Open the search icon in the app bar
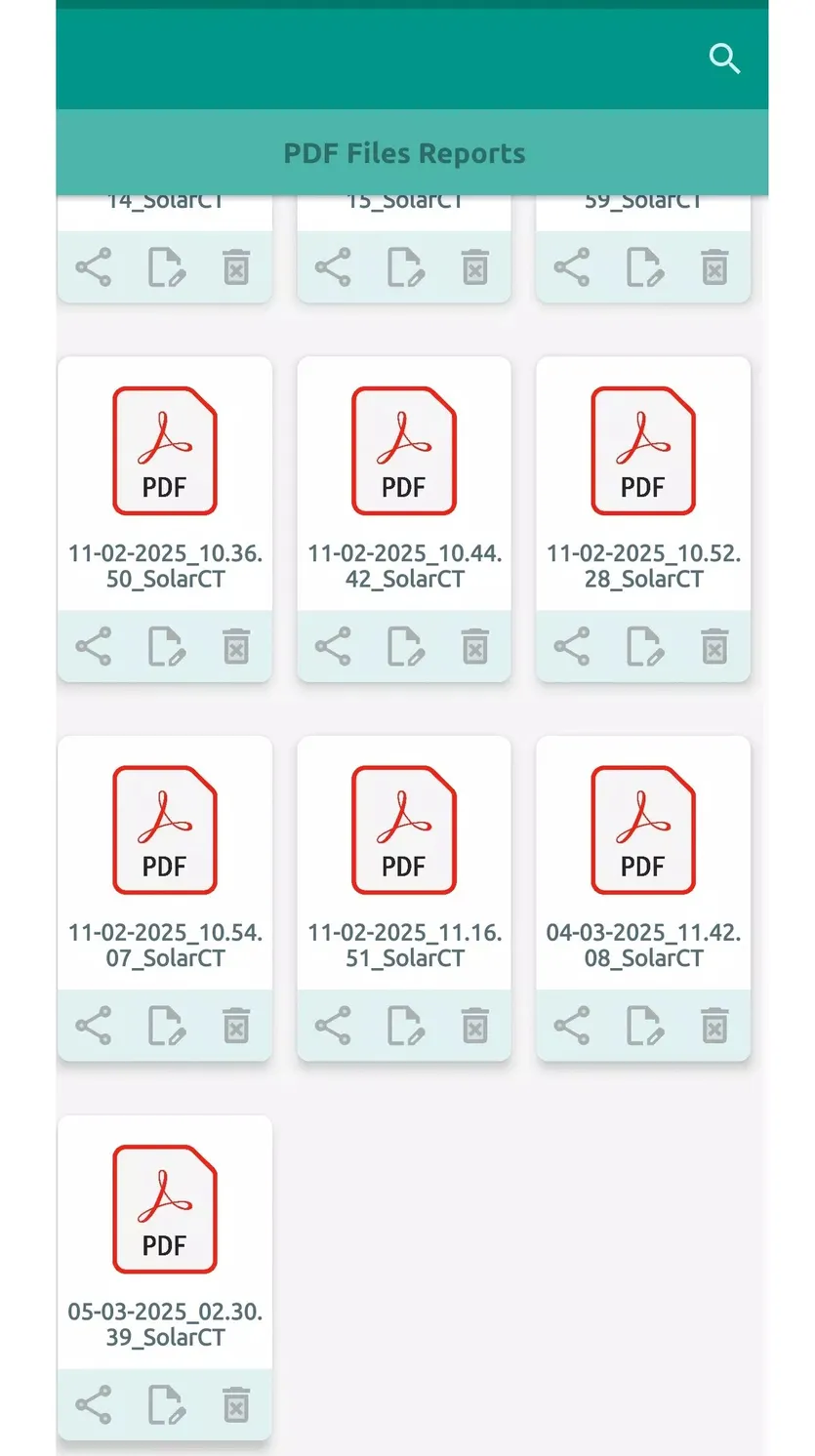 [724, 59]
